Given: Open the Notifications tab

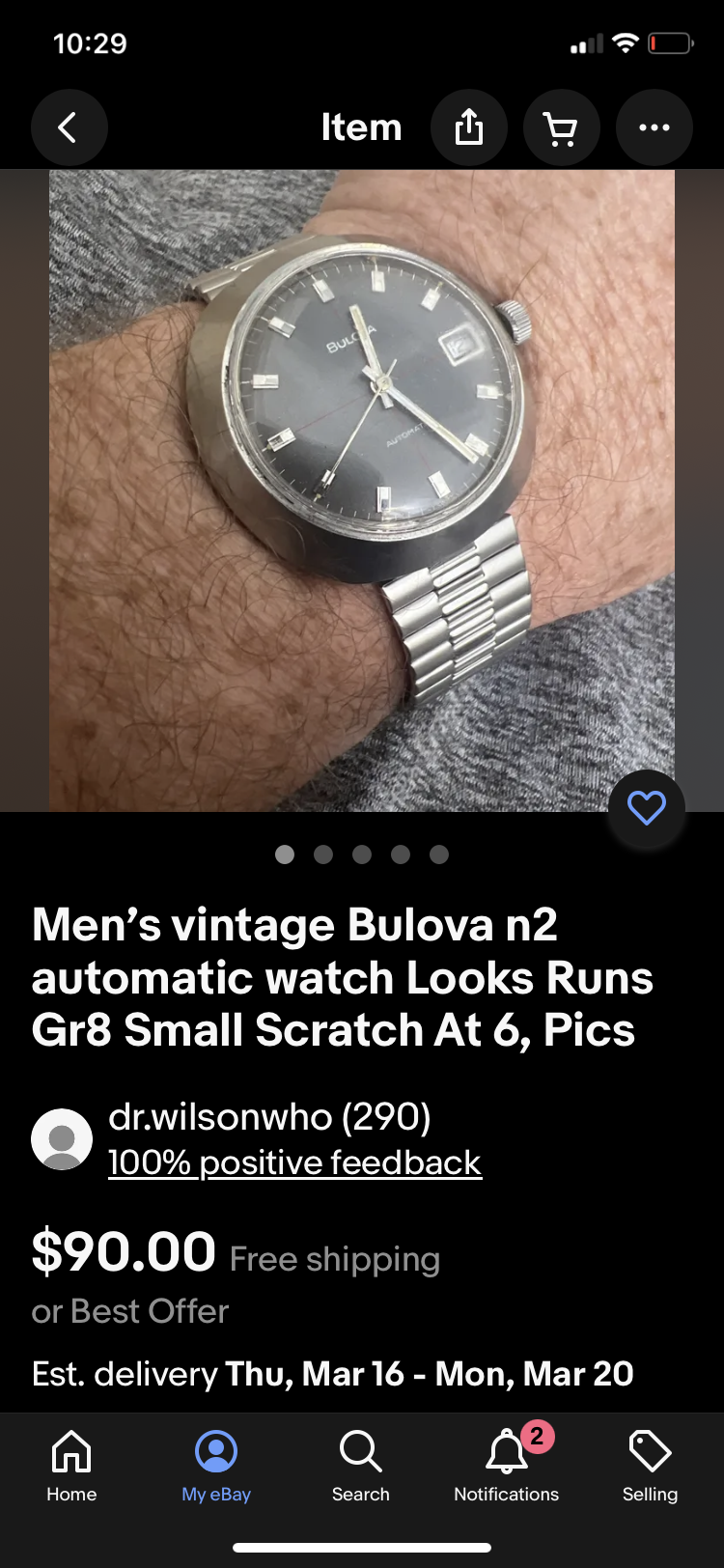Looking at the screenshot, I should pos(506,1466).
